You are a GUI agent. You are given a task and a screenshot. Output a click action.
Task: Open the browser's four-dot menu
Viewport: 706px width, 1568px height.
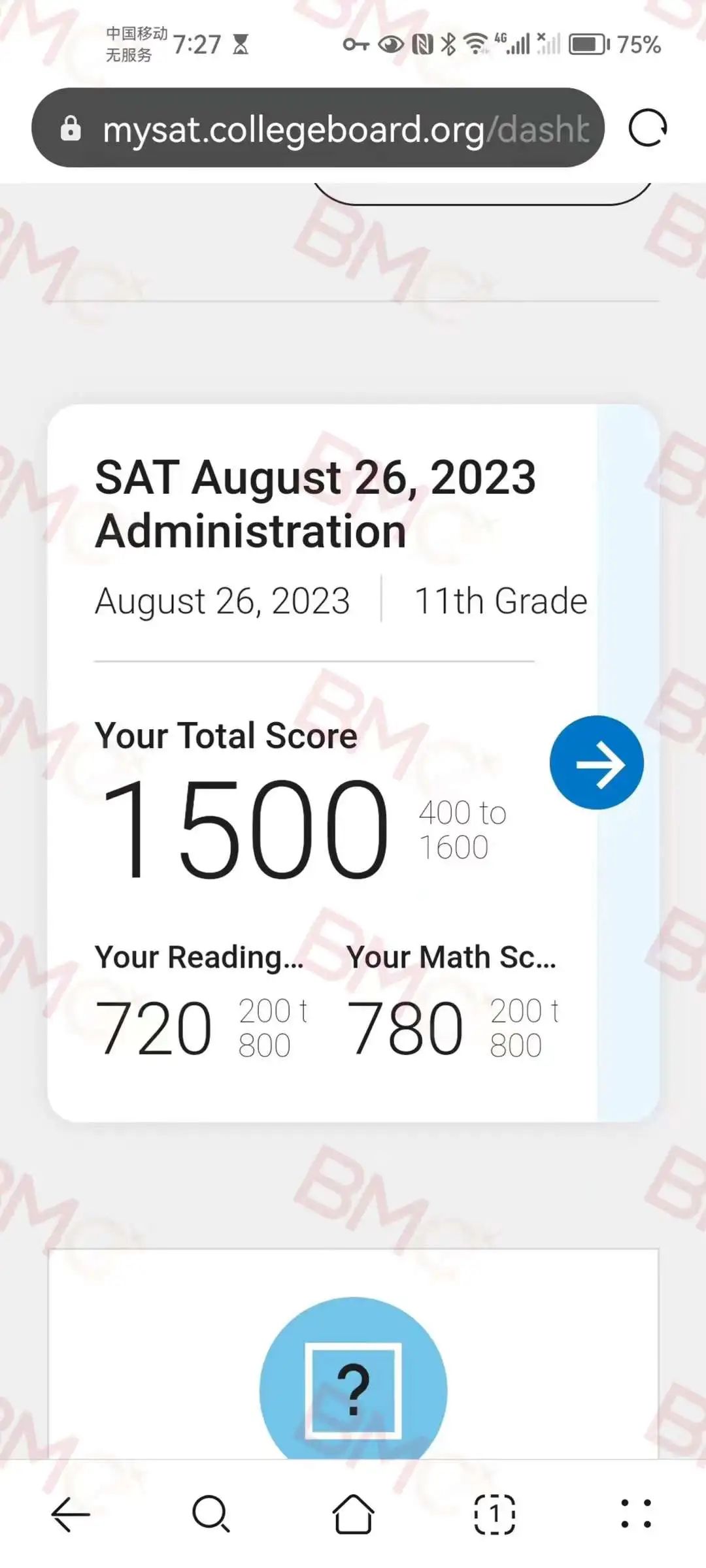click(635, 1514)
